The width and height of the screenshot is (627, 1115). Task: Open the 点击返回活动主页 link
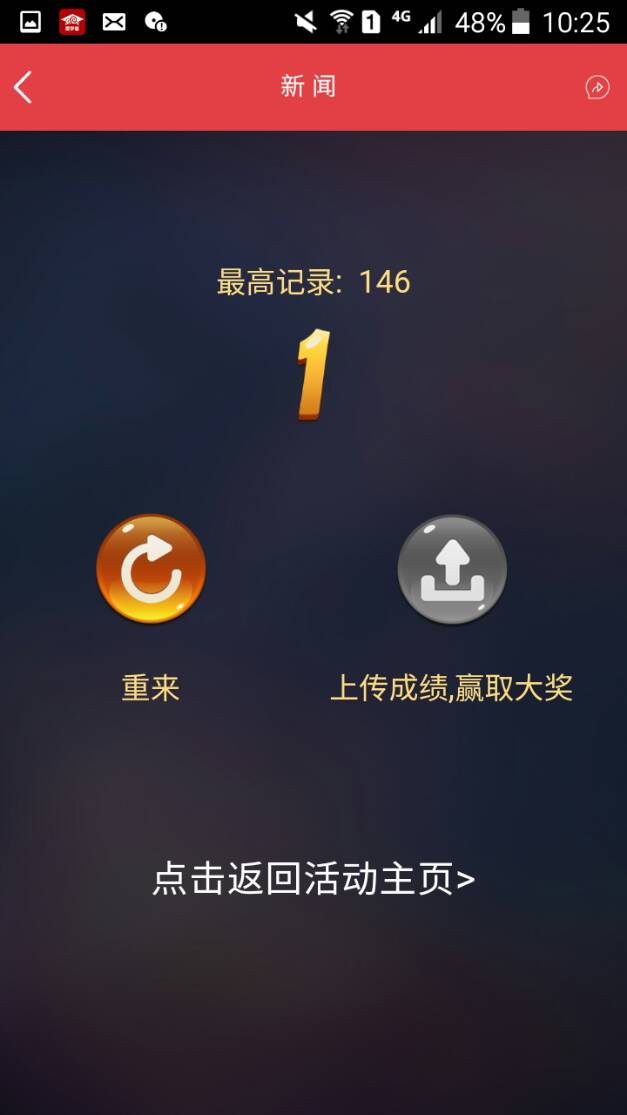[x=313, y=879]
